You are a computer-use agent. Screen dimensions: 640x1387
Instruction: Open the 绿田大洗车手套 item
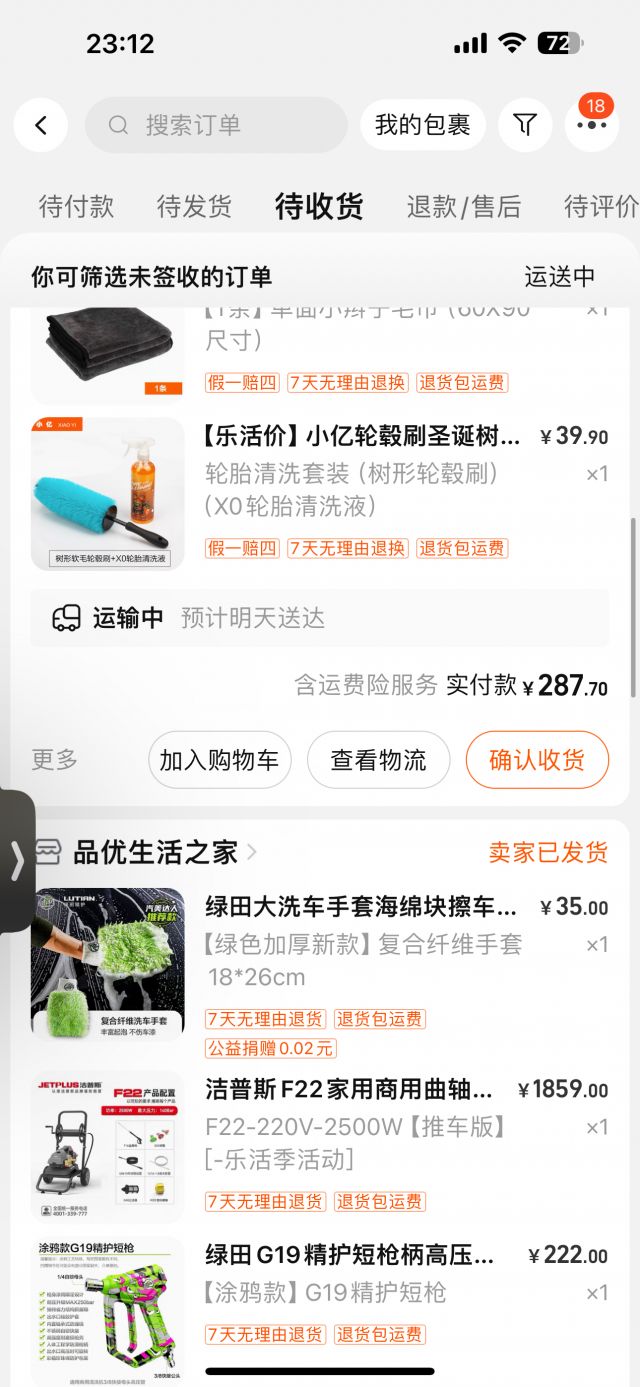click(x=362, y=907)
